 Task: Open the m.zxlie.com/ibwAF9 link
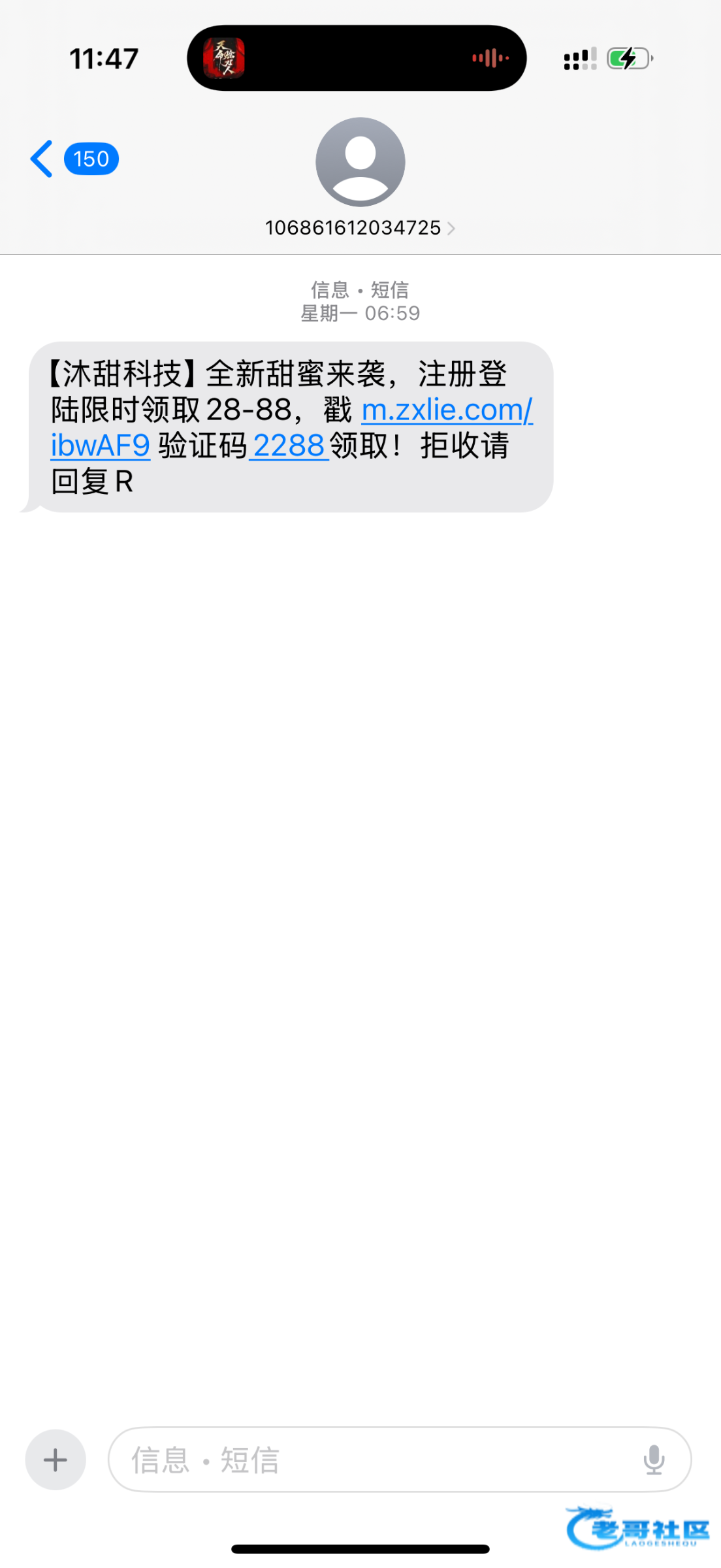point(447,410)
